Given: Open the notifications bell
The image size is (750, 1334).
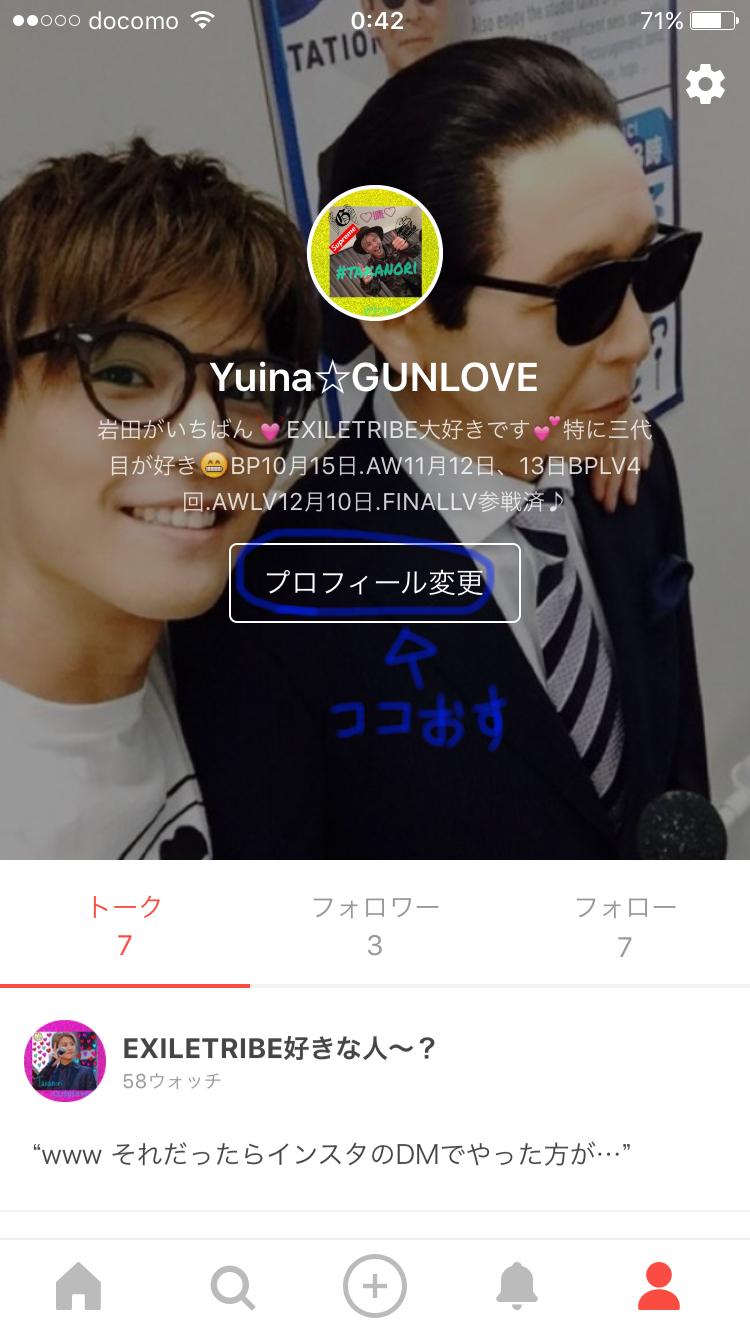Looking at the screenshot, I should [517, 1286].
